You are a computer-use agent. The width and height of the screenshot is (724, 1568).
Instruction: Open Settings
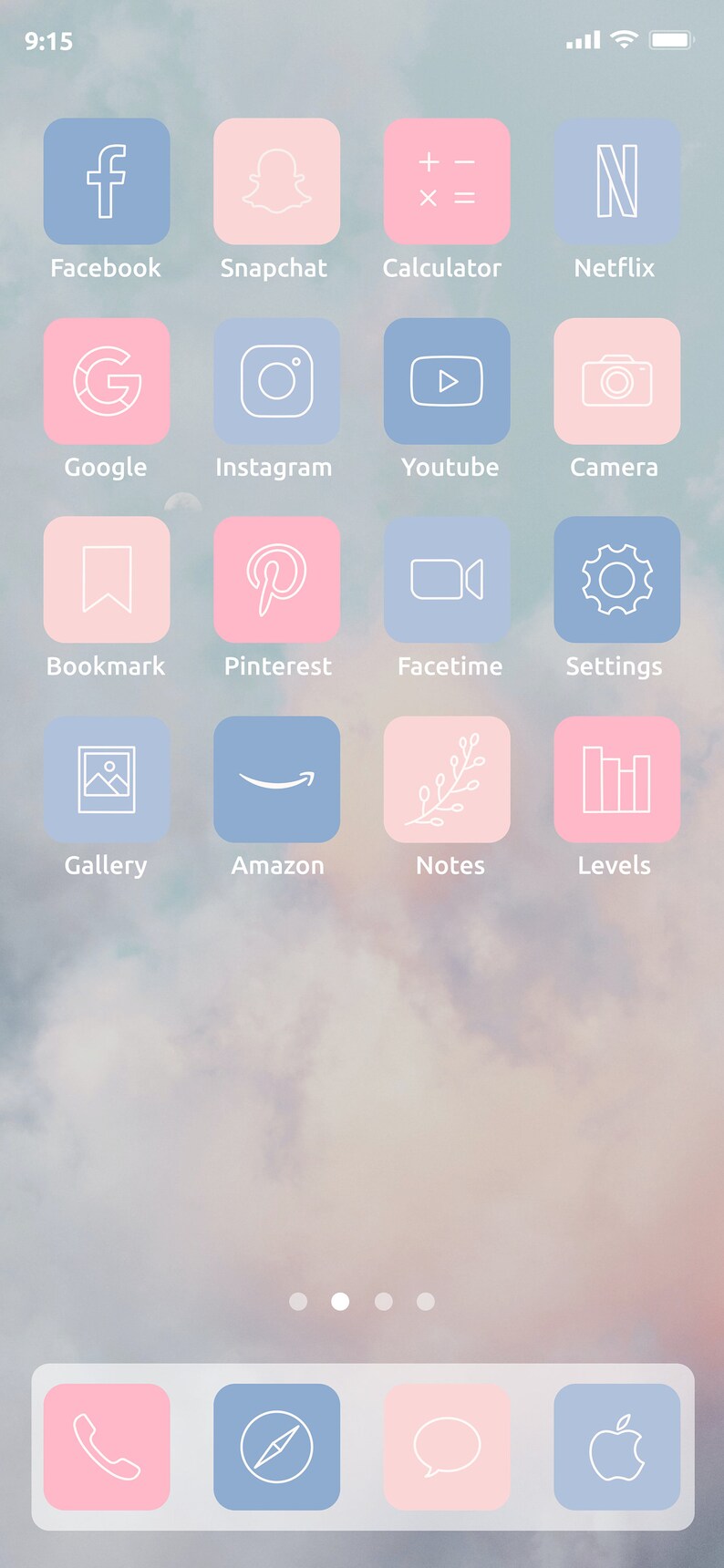617,580
